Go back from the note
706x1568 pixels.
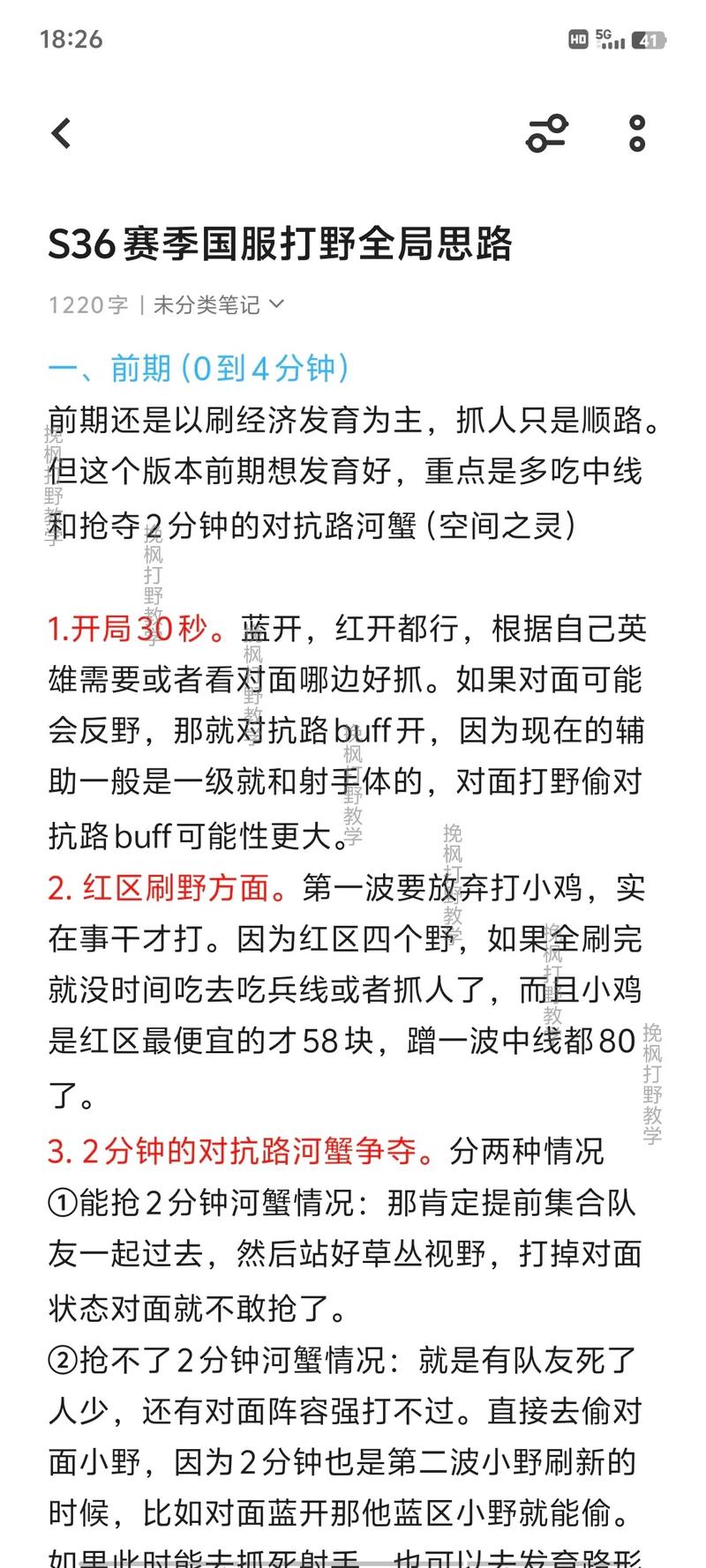tap(61, 134)
